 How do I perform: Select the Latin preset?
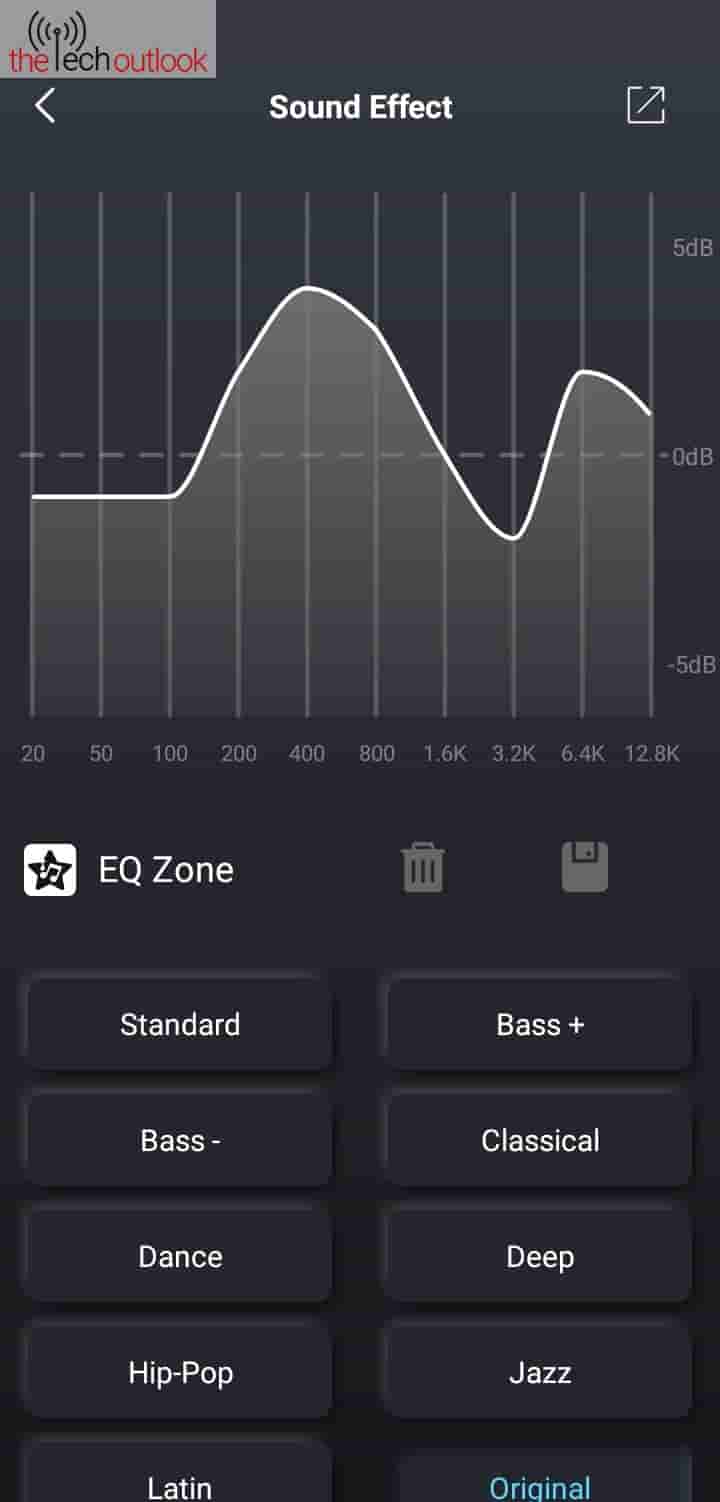pyautogui.click(x=180, y=1484)
